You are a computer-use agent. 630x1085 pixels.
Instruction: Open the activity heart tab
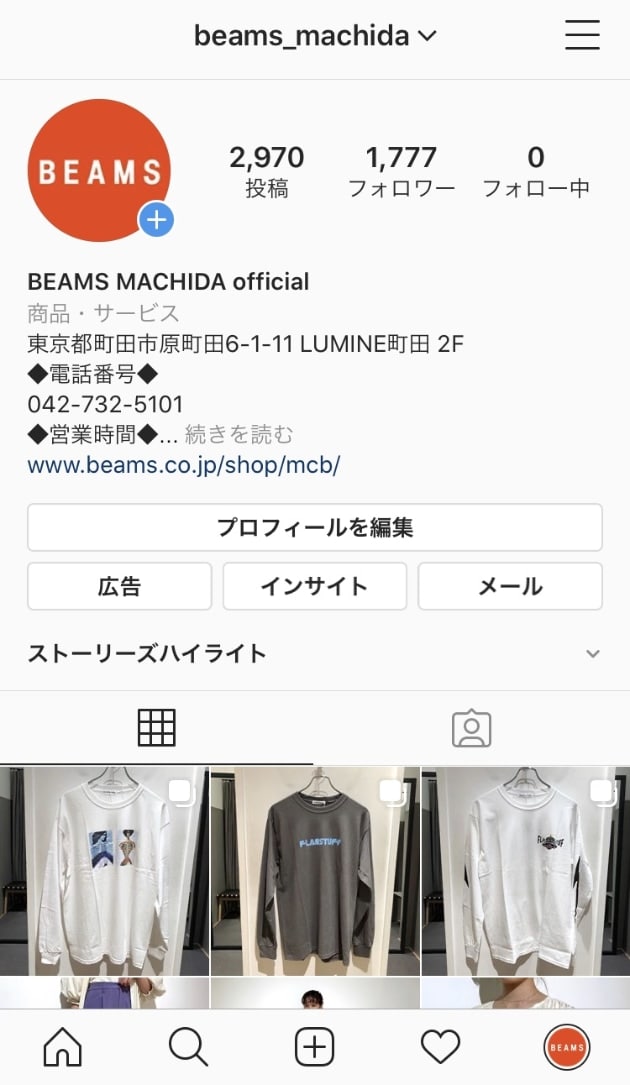[x=441, y=1046]
